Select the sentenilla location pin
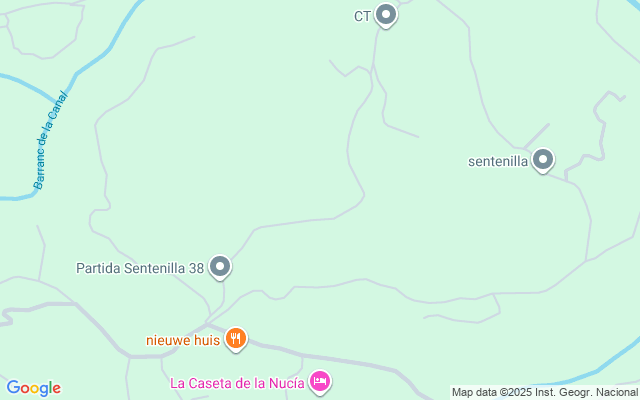Screen dimensions: 640x400 click(542, 159)
